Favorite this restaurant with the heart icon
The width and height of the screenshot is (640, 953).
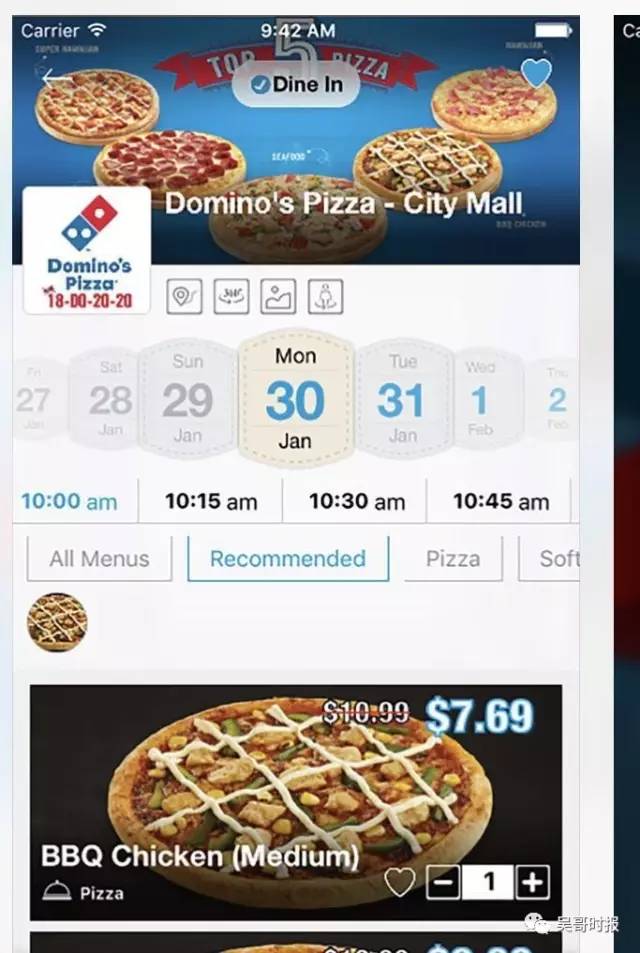click(536, 73)
